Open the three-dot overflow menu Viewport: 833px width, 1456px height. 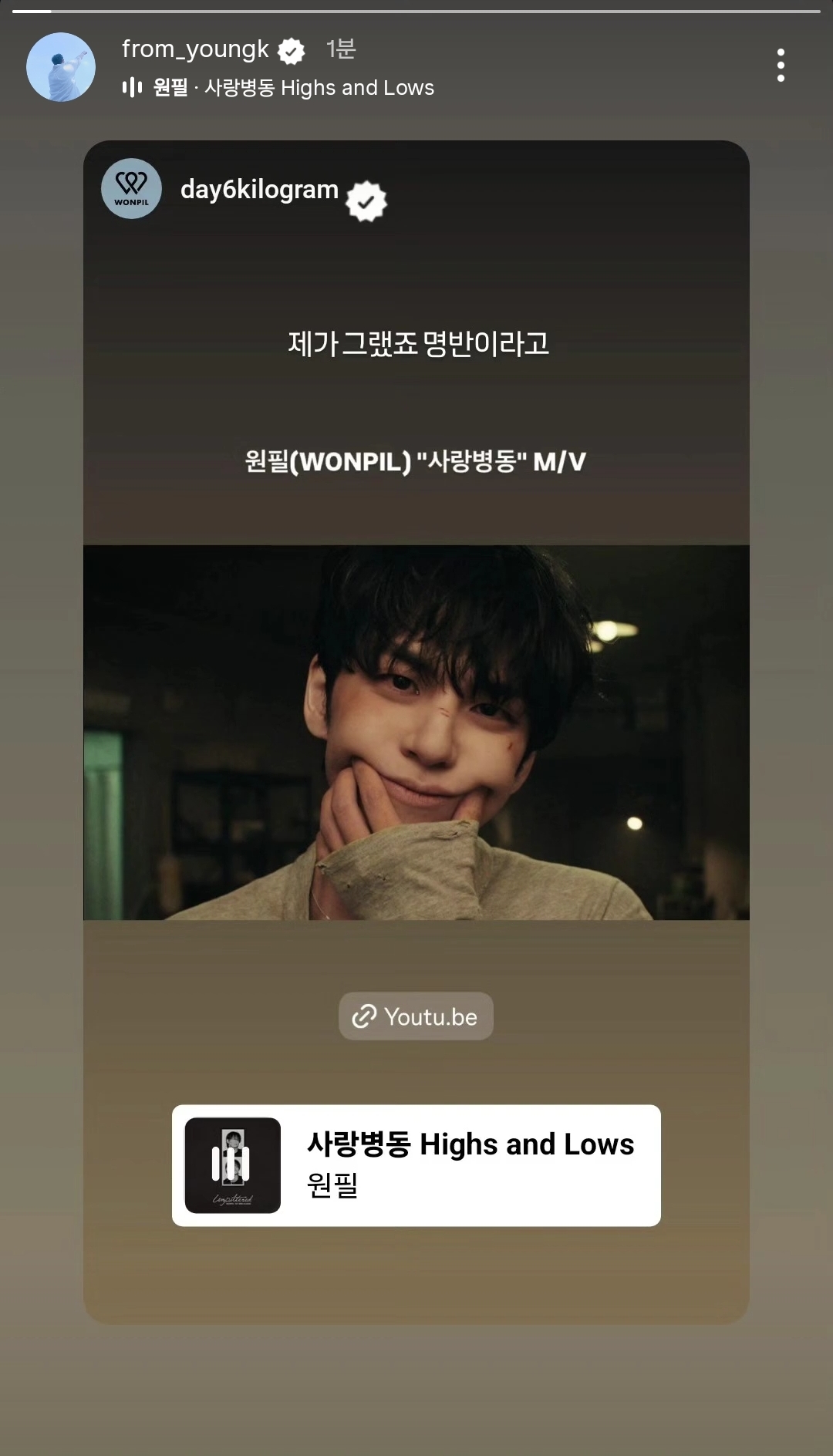[781, 66]
